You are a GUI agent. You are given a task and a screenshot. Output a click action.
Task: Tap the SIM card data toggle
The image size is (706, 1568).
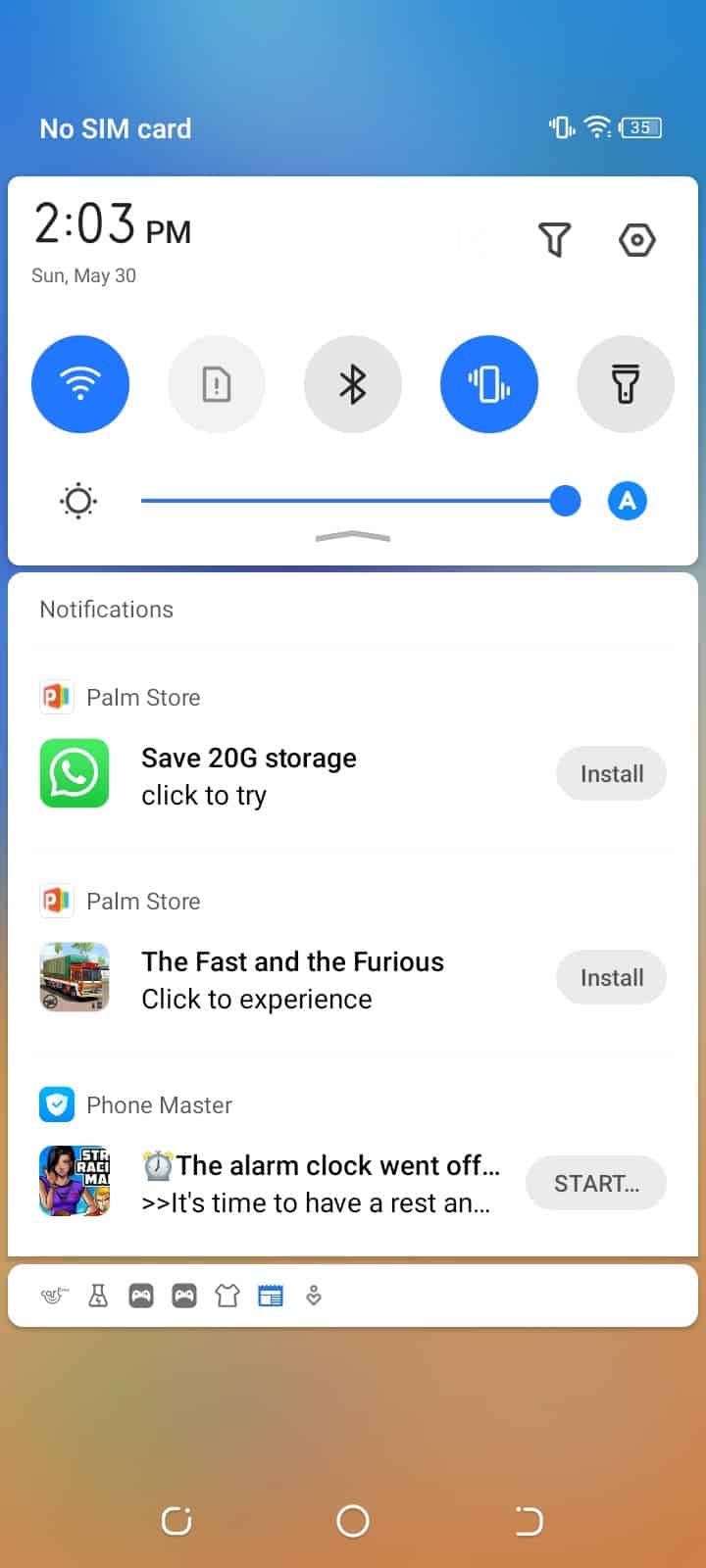click(217, 384)
